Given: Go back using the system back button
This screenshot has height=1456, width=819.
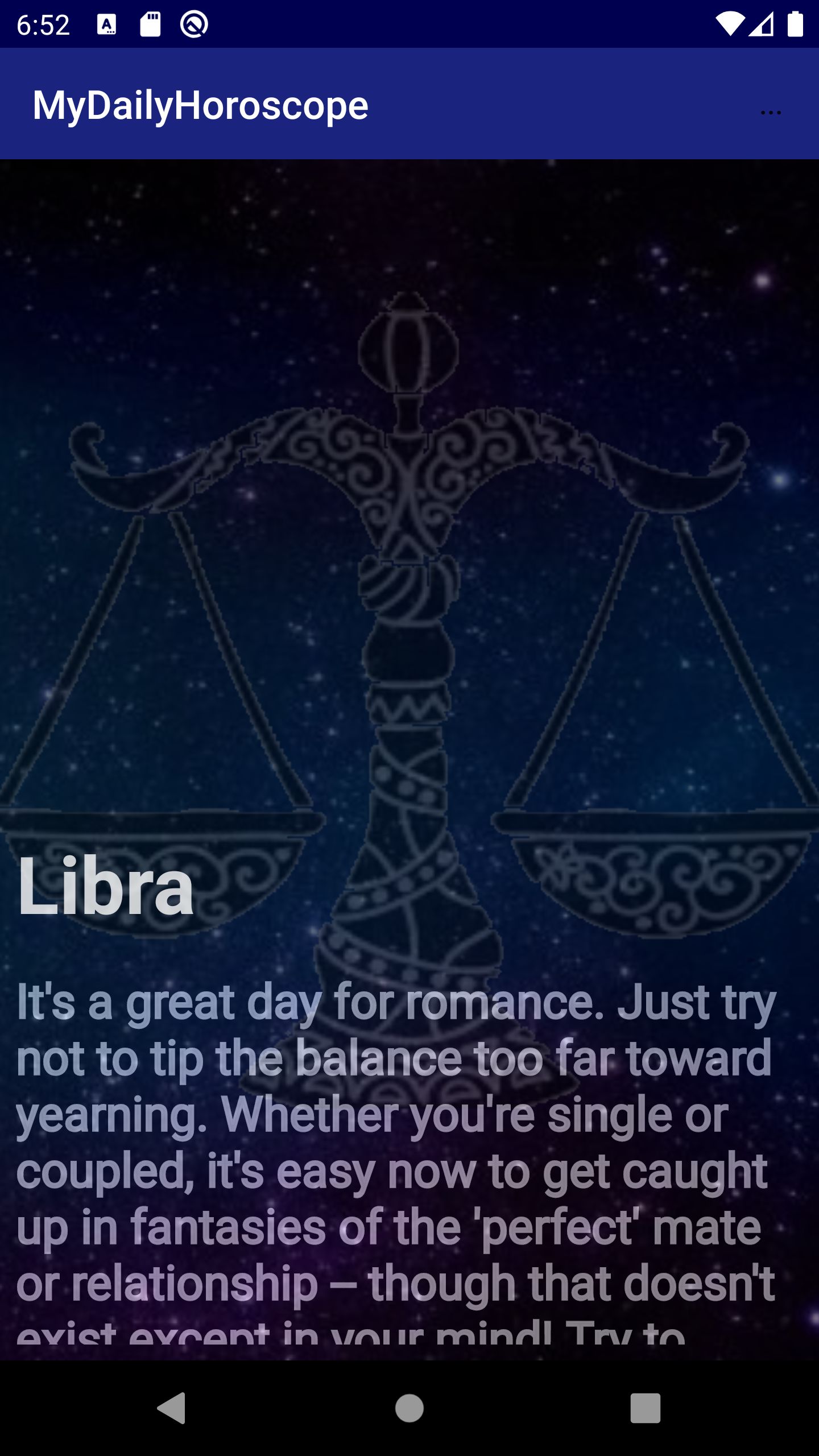Looking at the screenshot, I should tap(171, 1408).
